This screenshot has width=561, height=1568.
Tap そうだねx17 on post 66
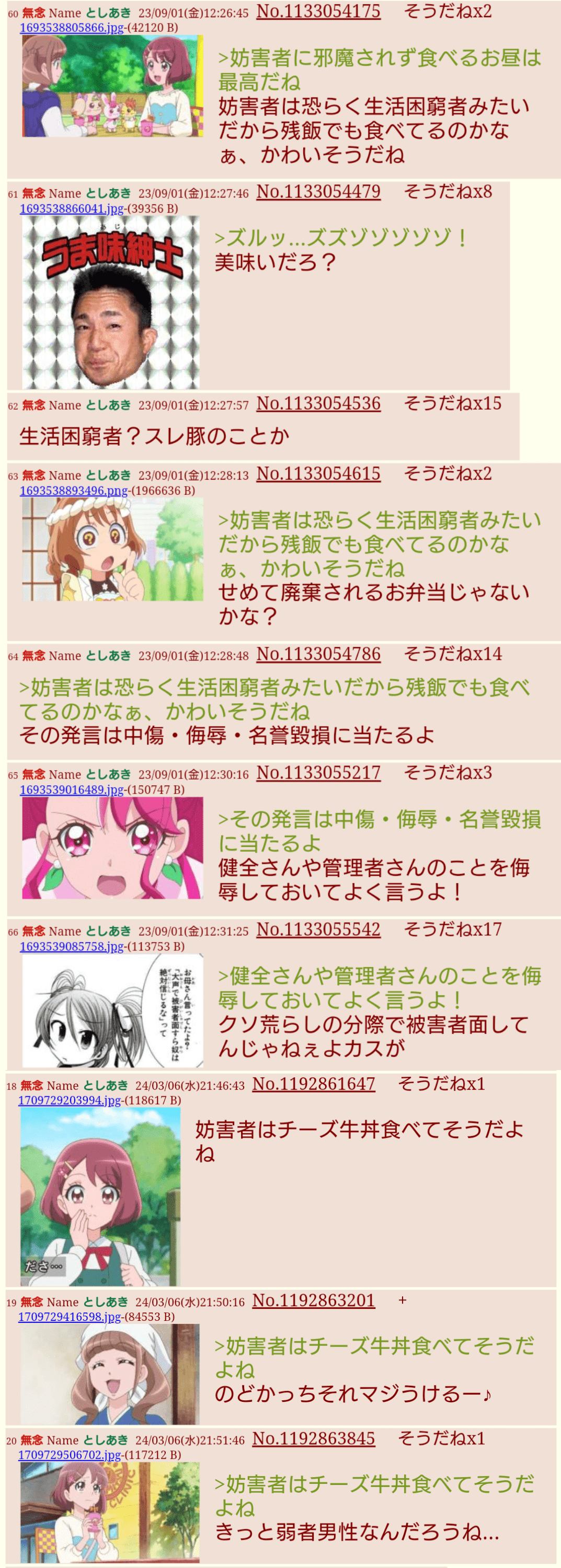tap(453, 930)
